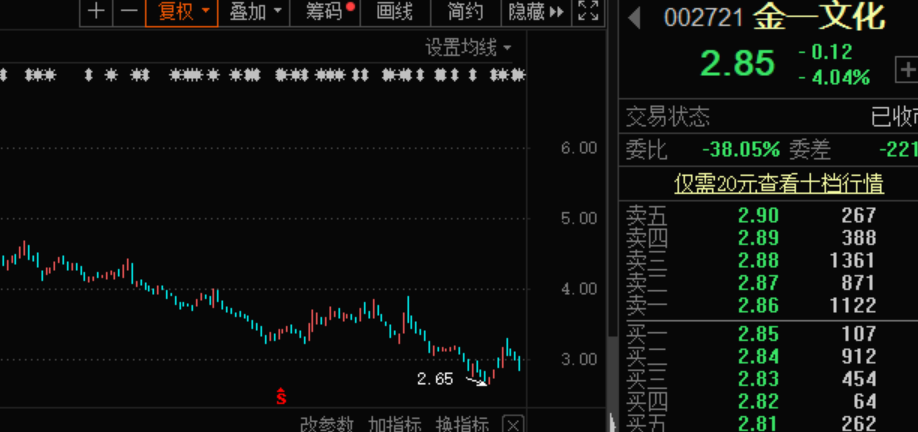Tap 改参数 to change indicator parameters
The image size is (918, 432).
[x=327, y=424]
